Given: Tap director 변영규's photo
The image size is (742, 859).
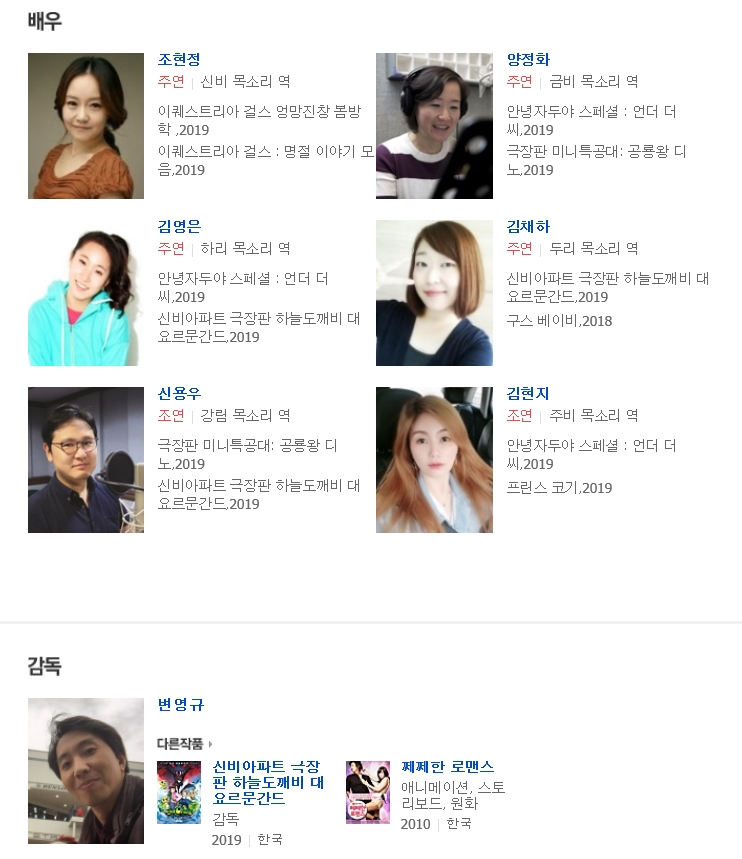Looking at the screenshot, I should click(86, 771).
